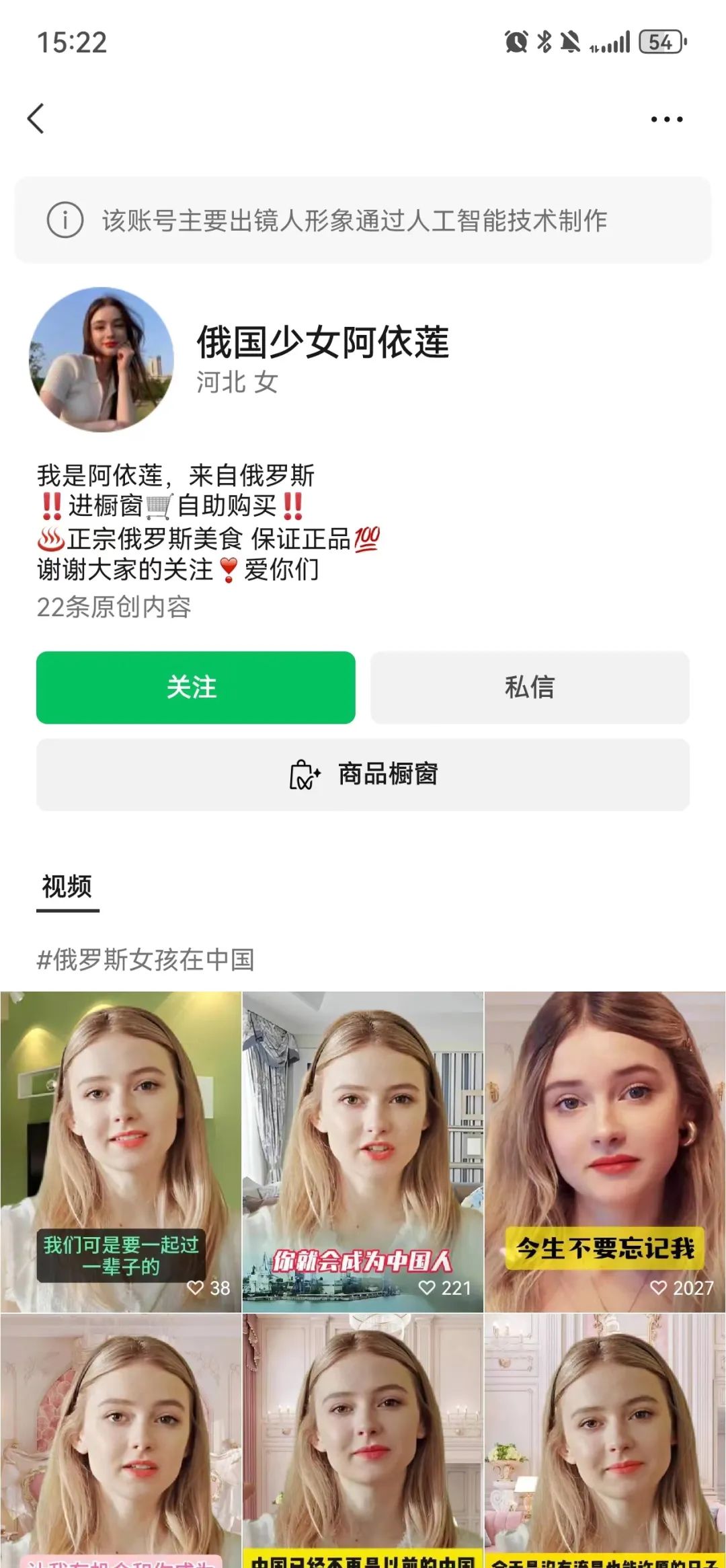
Task: Tap the AI-generated content notice banner
Action: pyautogui.click(x=363, y=220)
